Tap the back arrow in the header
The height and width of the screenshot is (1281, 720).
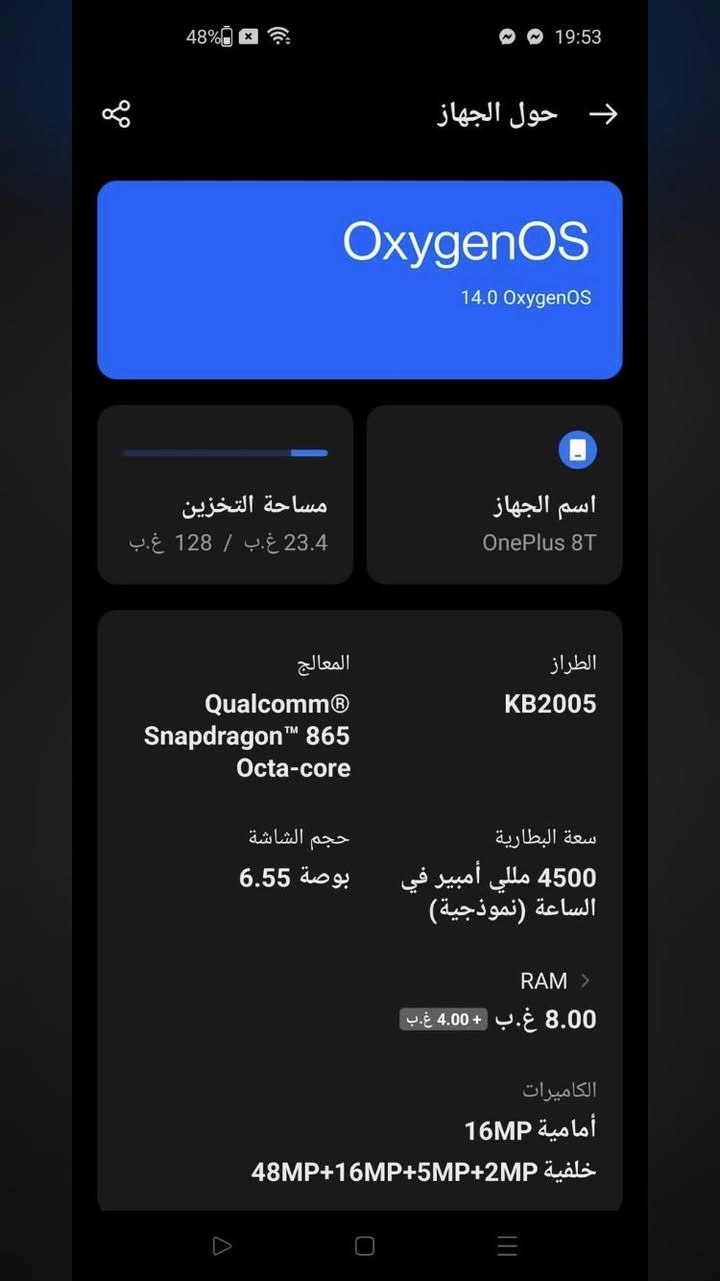pos(604,113)
